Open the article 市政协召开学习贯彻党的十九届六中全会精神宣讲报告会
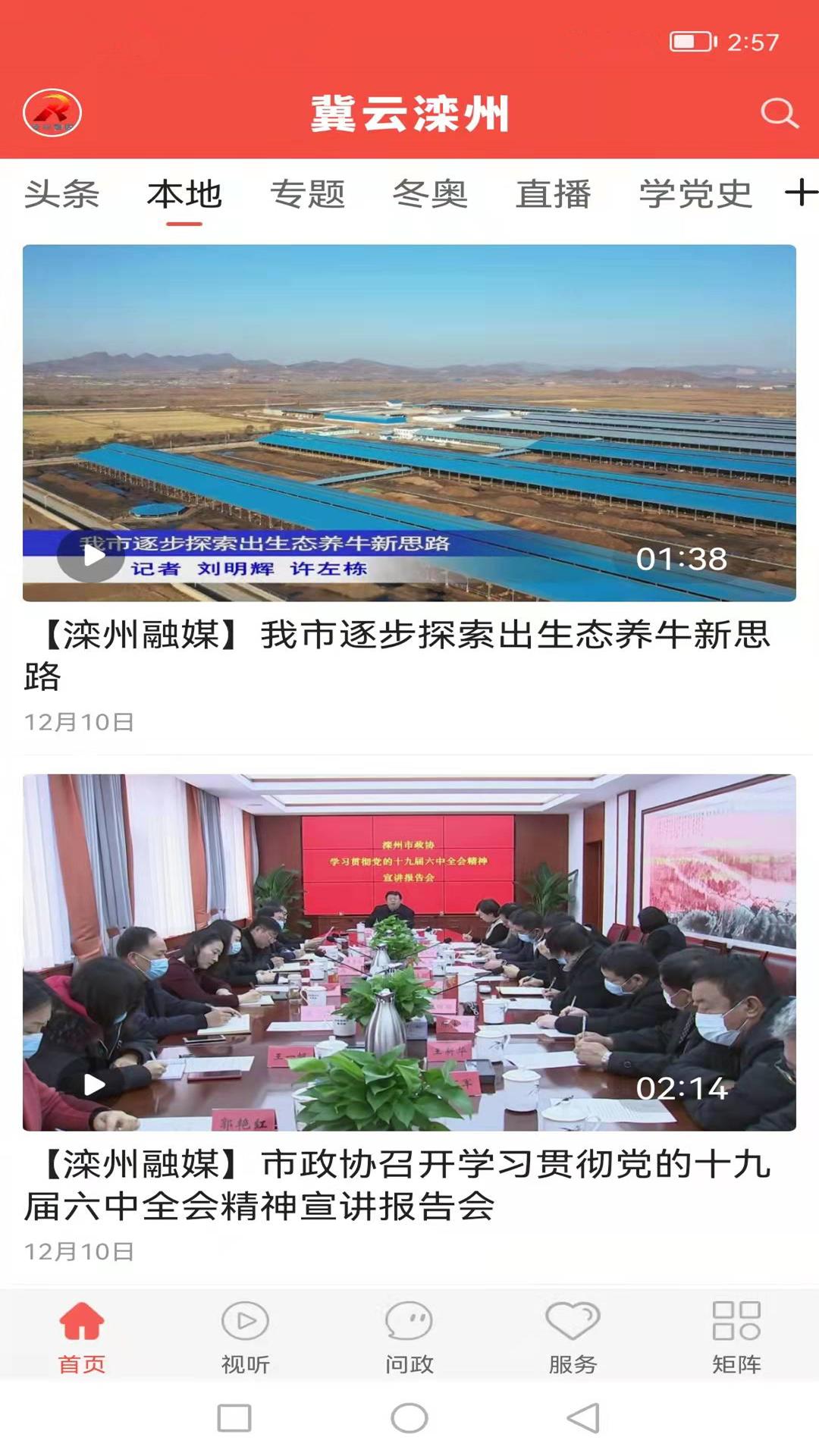Screen dimensions: 819x1456 point(398,1185)
